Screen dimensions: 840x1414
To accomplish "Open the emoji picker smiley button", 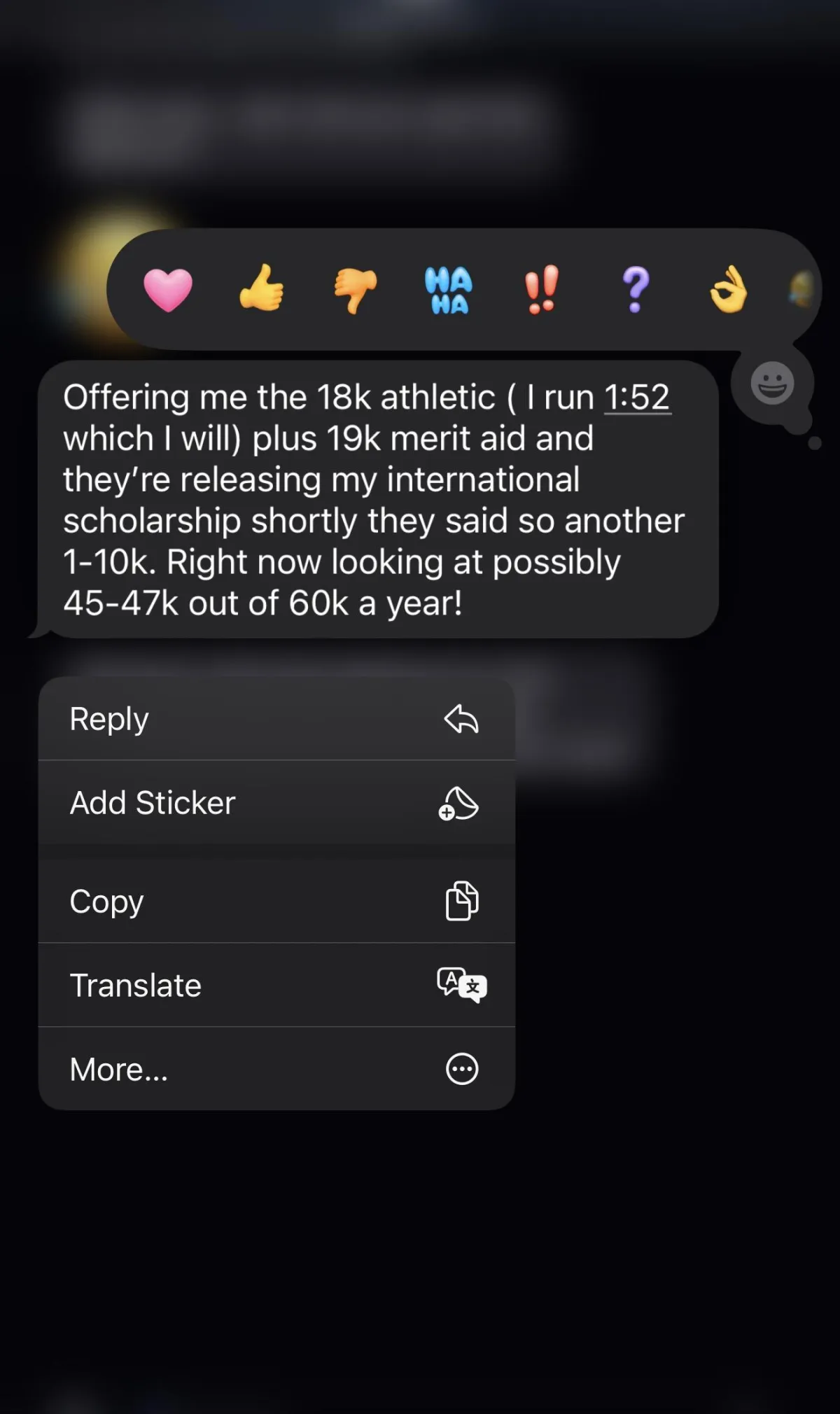I will point(772,383).
